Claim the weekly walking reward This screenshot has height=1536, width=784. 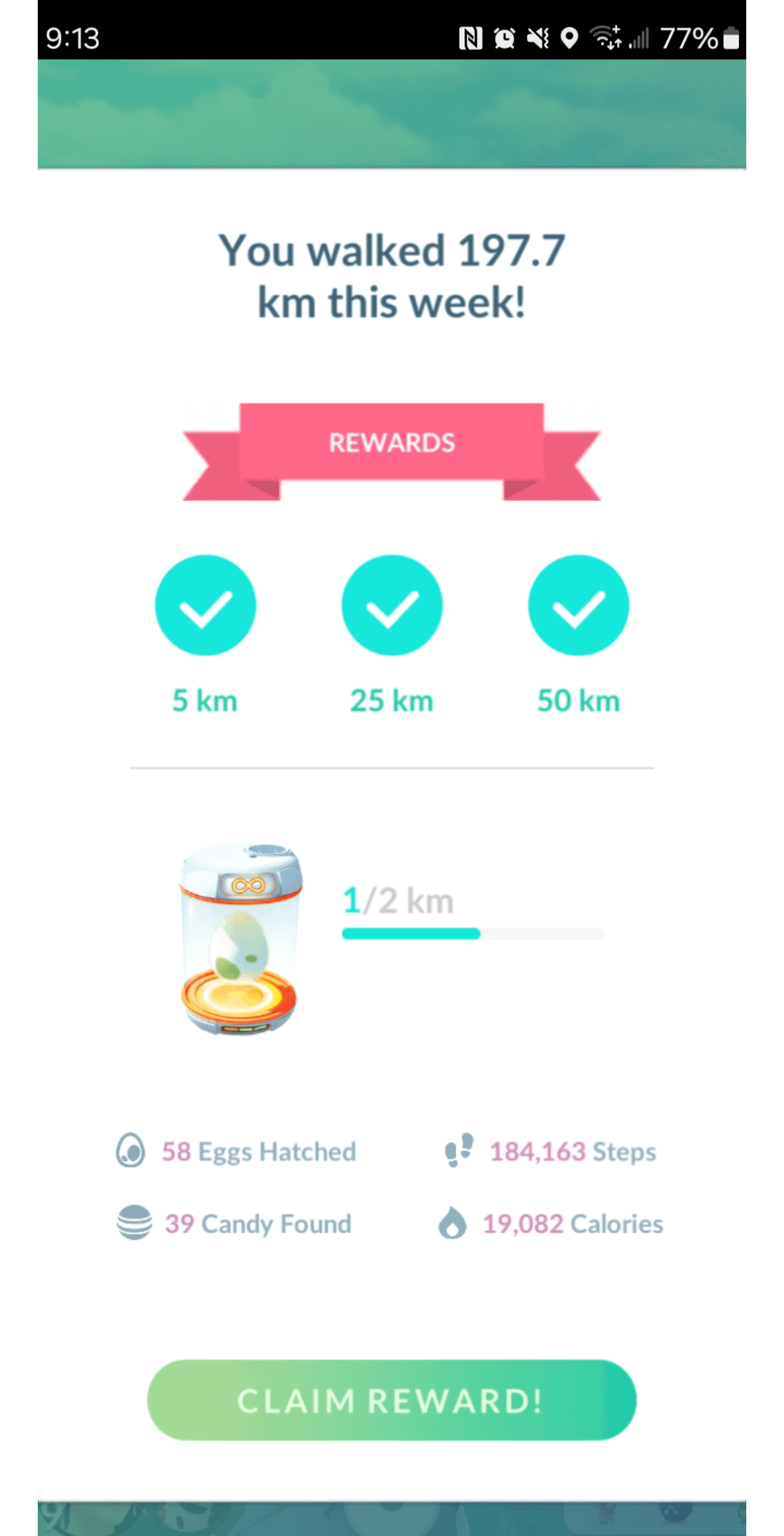pyautogui.click(x=391, y=1400)
